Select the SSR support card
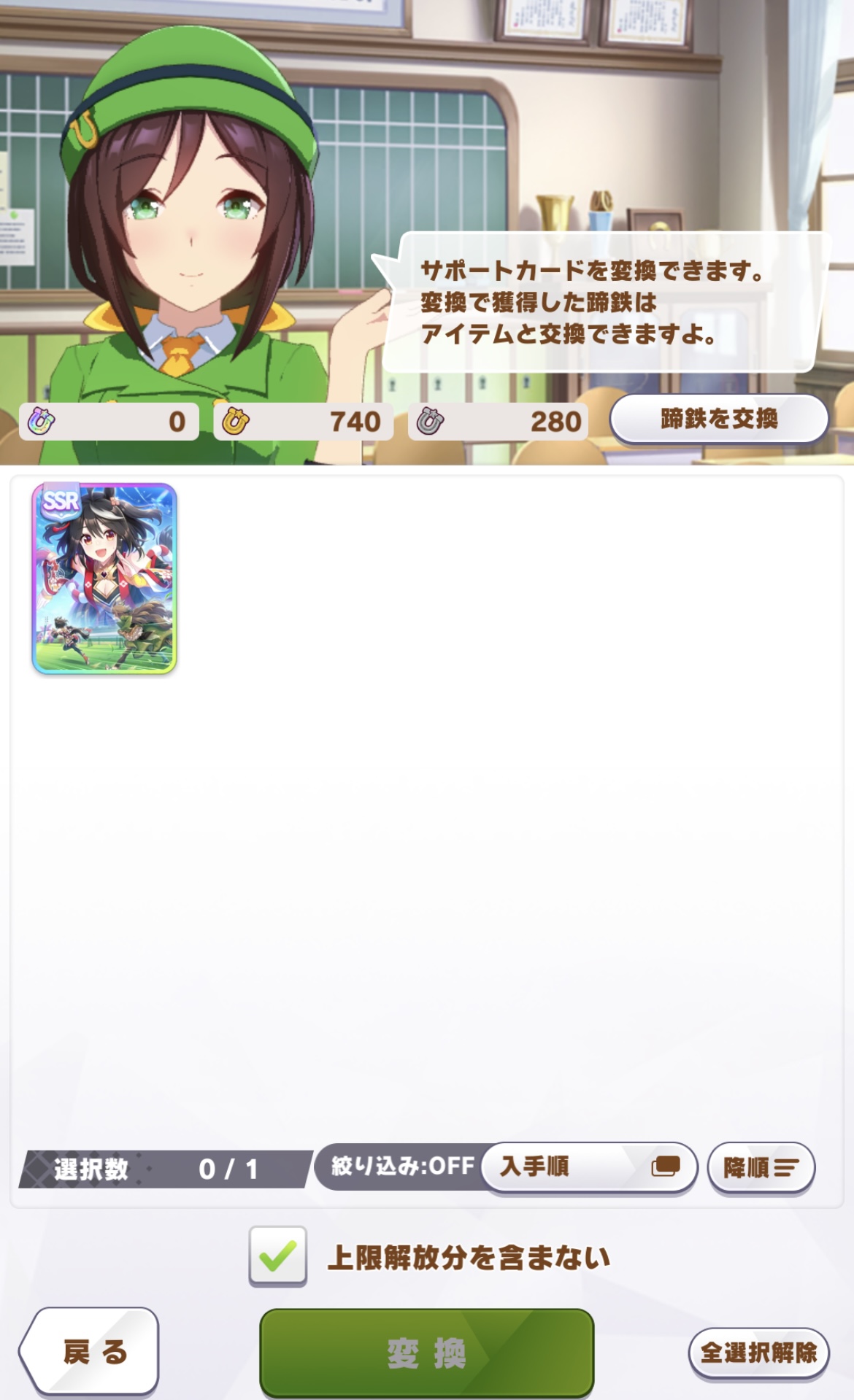 point(104,579)
